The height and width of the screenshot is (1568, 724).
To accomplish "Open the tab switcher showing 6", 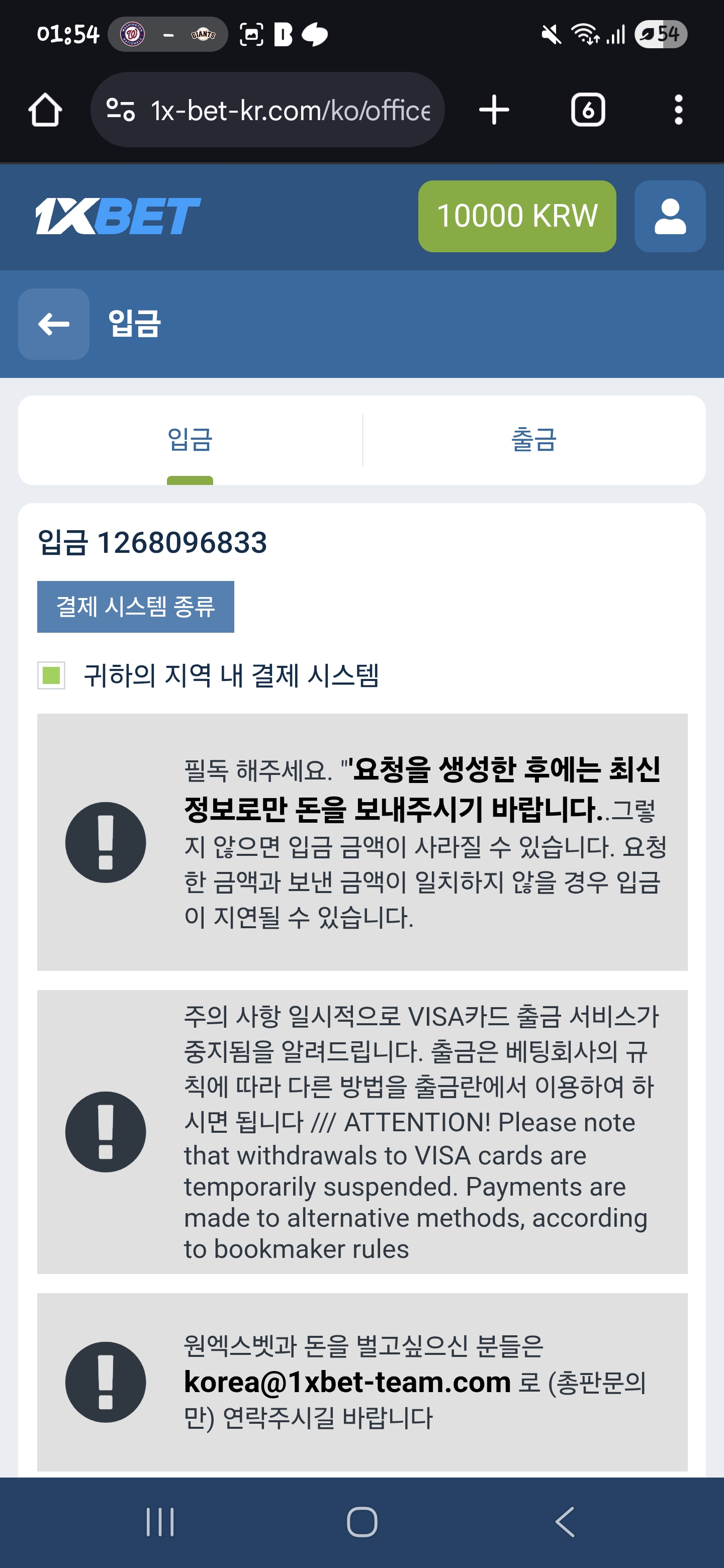I will pyautogui.click(x=587, y=110).
